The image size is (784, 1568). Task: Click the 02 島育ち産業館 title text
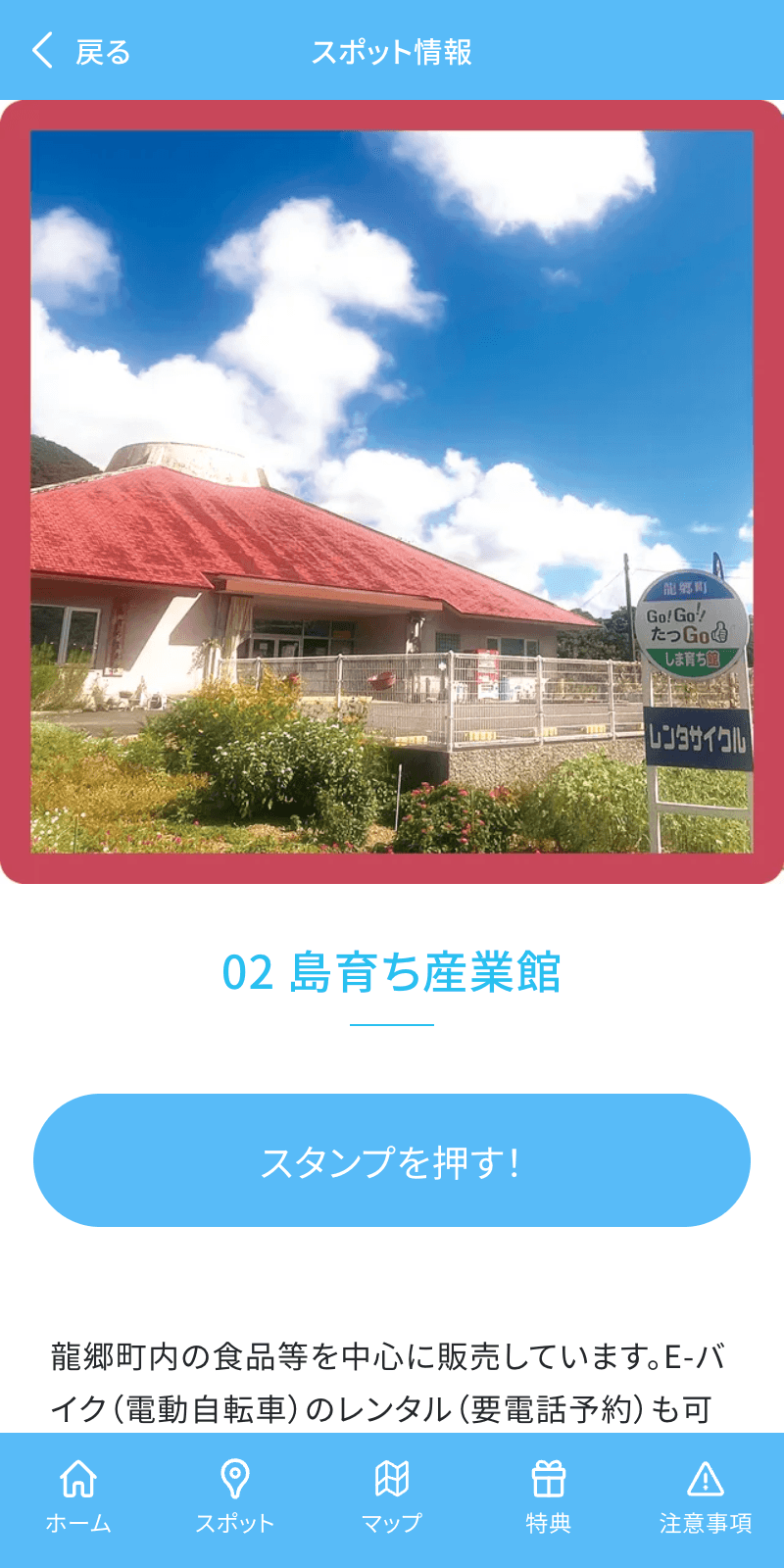392,973
